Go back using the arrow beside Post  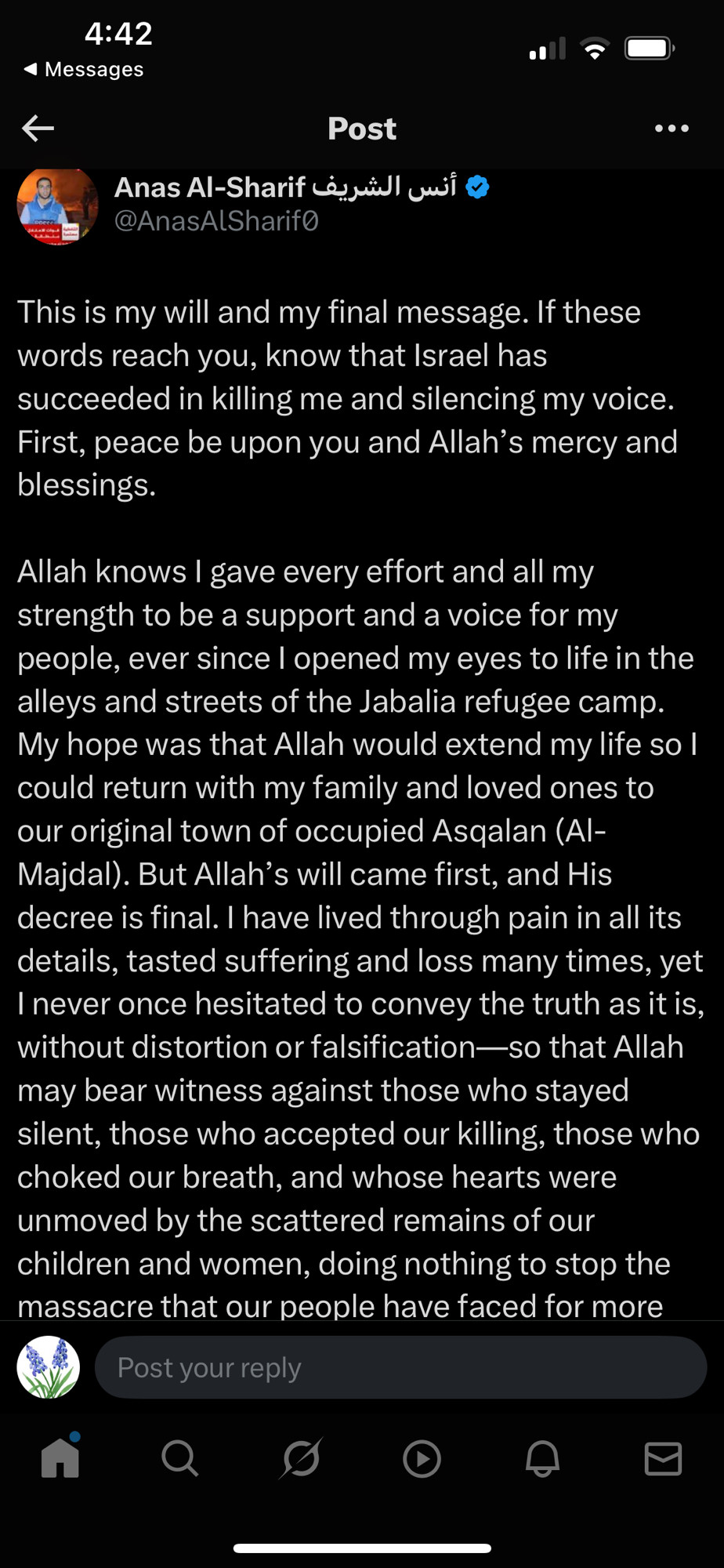tap(38, 128)
